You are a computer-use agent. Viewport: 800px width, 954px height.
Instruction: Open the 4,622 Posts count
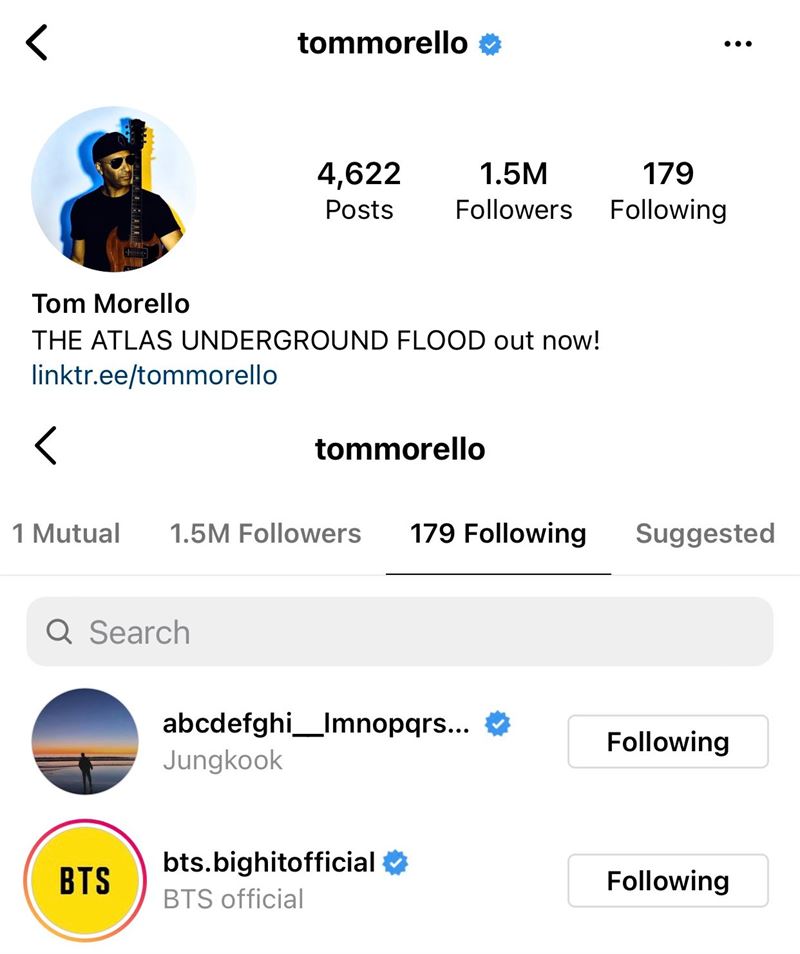(x=359, y=190)
